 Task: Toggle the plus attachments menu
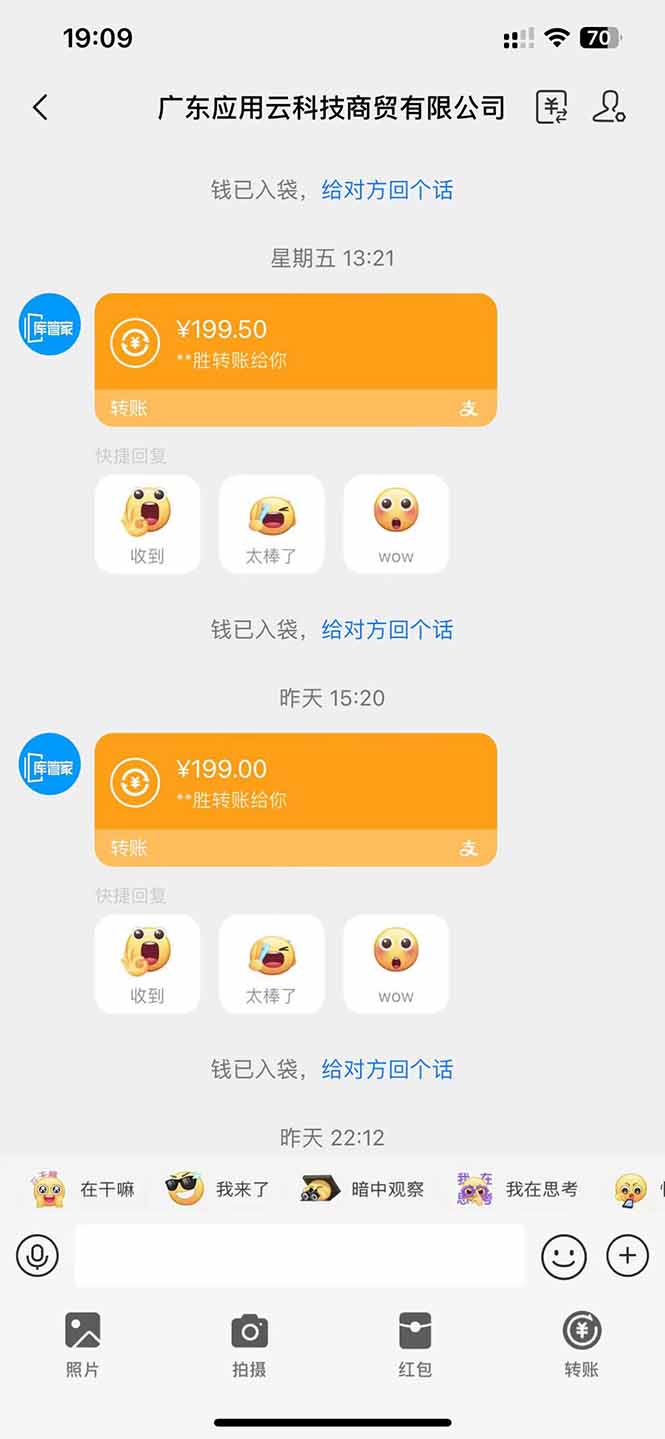coord(627,1255)
